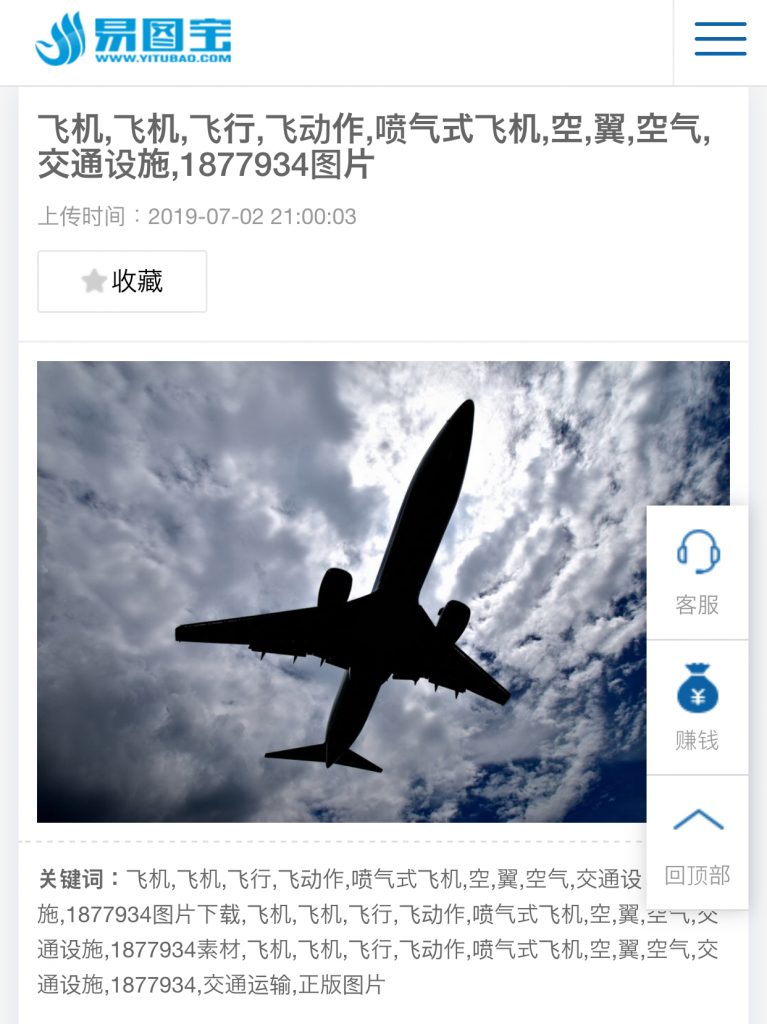The width and height of the screenshot is (767, 1024).
Task: Open 客服 customer service
Action: click(697, 572)
